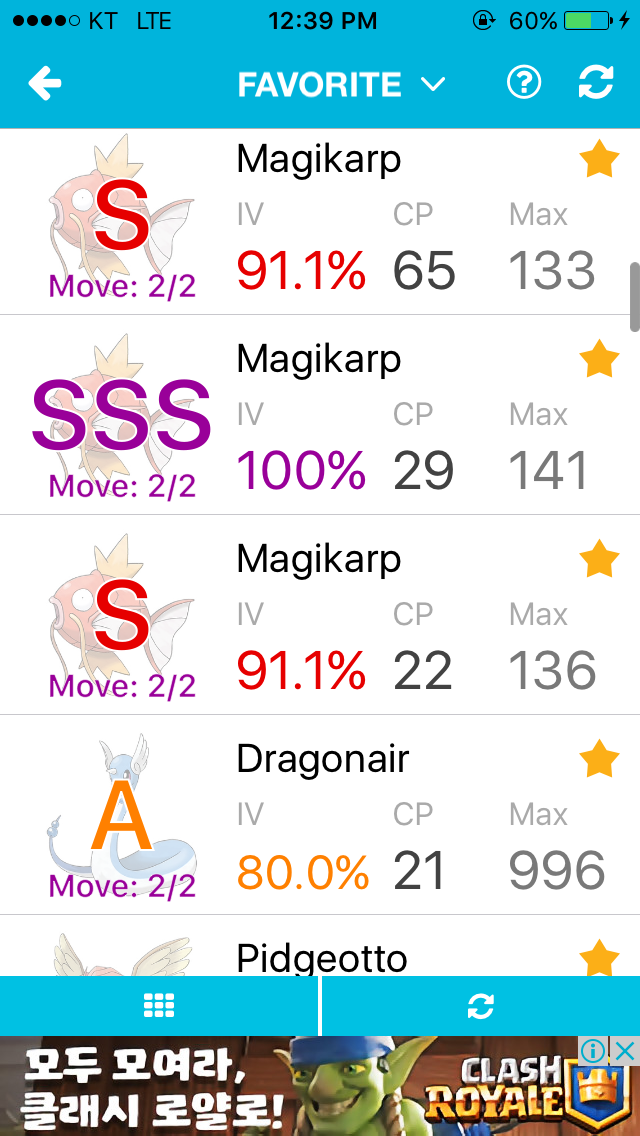Viewport: 640px width, 1136px height.
Task: Remove star from Magikarp with CP 22
Action: click(599, 560)
